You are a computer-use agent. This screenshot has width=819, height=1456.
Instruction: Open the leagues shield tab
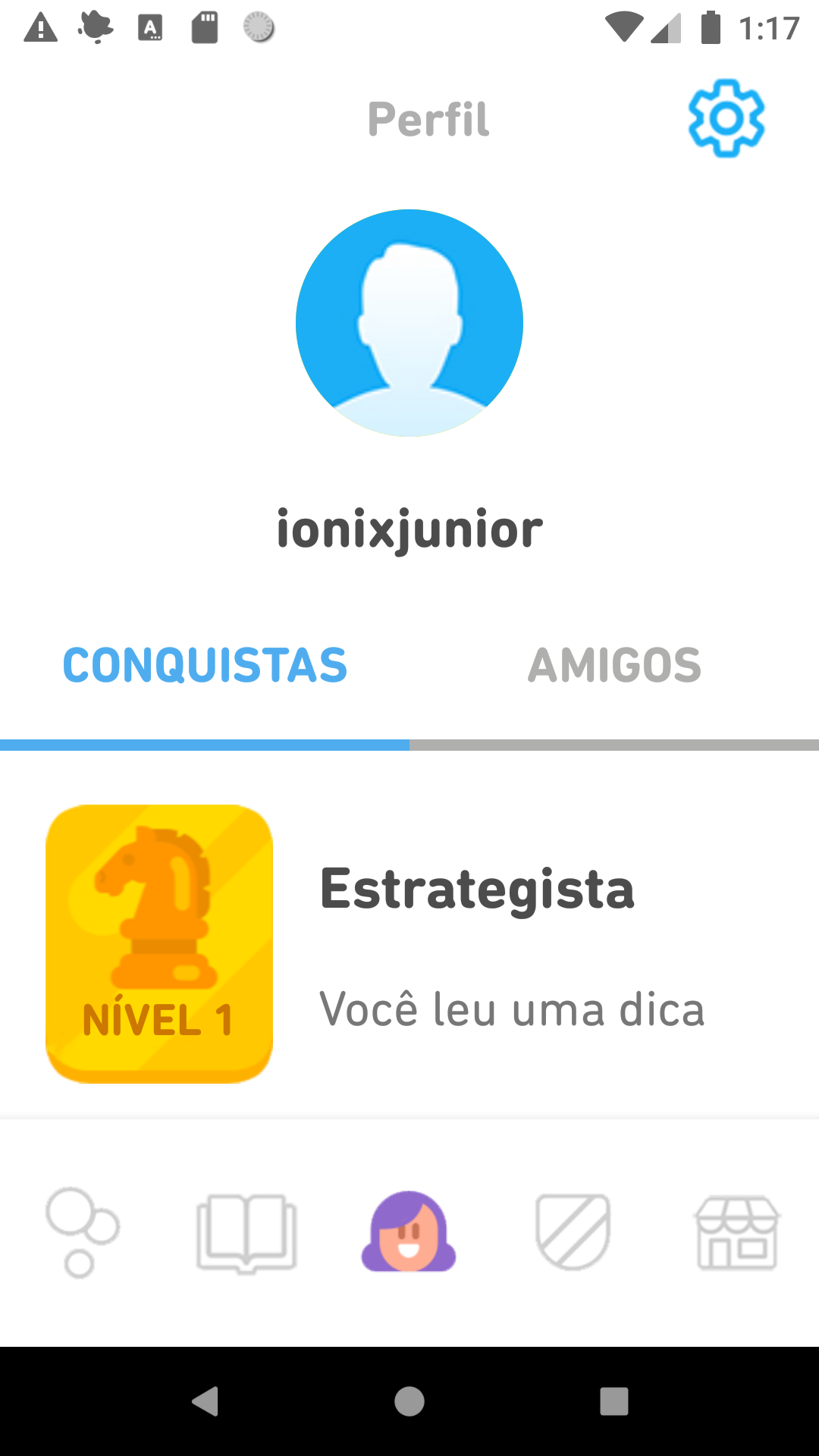click(x=573, y=1232)
